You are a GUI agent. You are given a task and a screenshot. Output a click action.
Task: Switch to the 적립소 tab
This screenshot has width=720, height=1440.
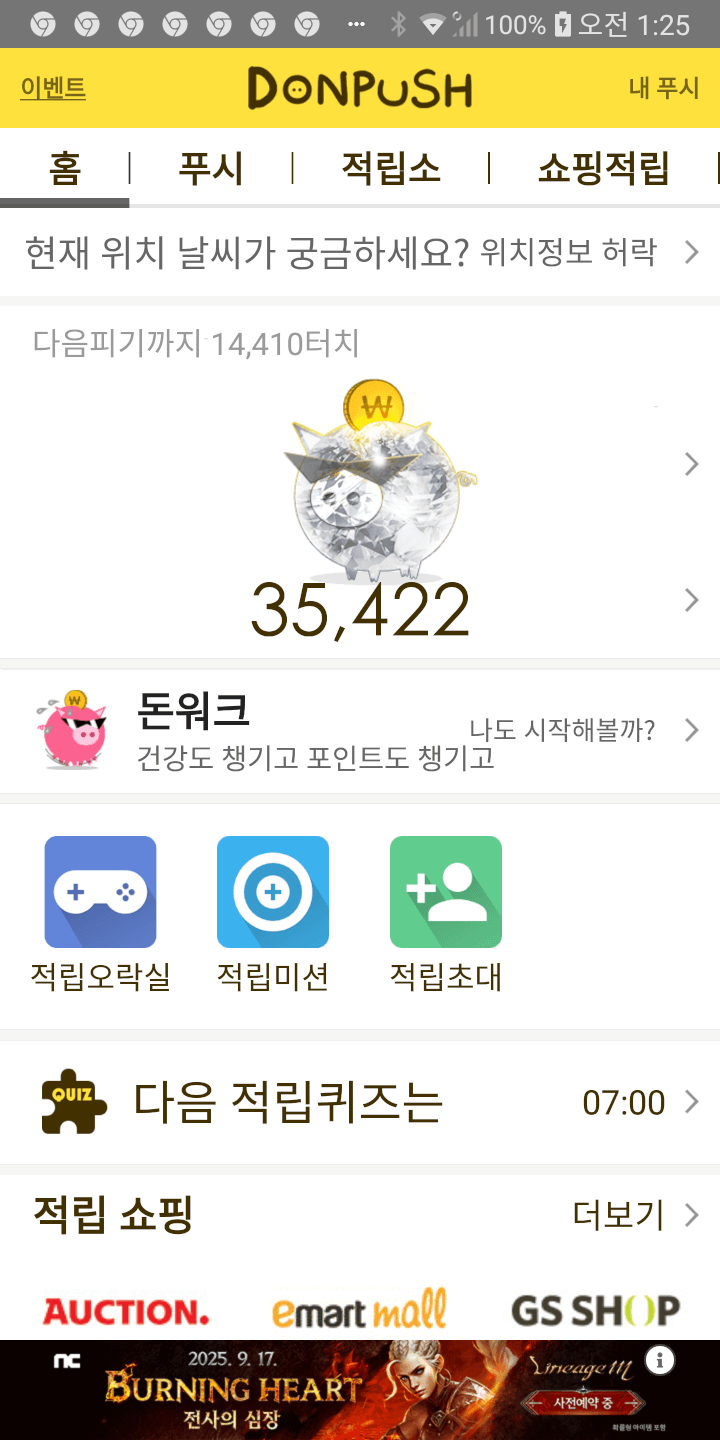pos(390,168)
